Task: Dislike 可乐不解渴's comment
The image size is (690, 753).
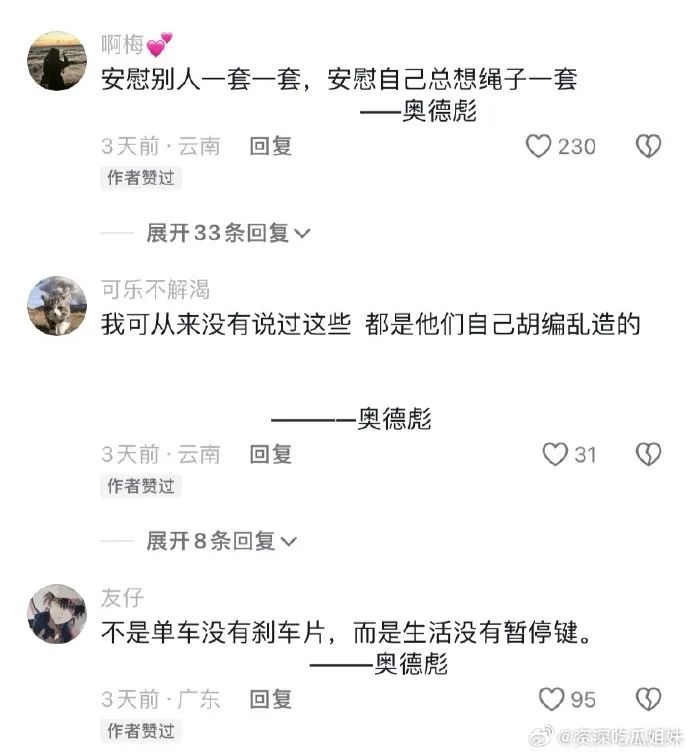Action: [648, 455]
